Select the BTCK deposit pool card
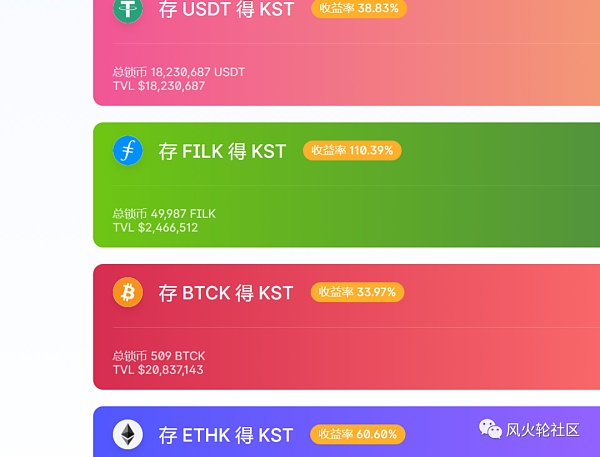This screenshot has height=457, width=600. [346, 327]
